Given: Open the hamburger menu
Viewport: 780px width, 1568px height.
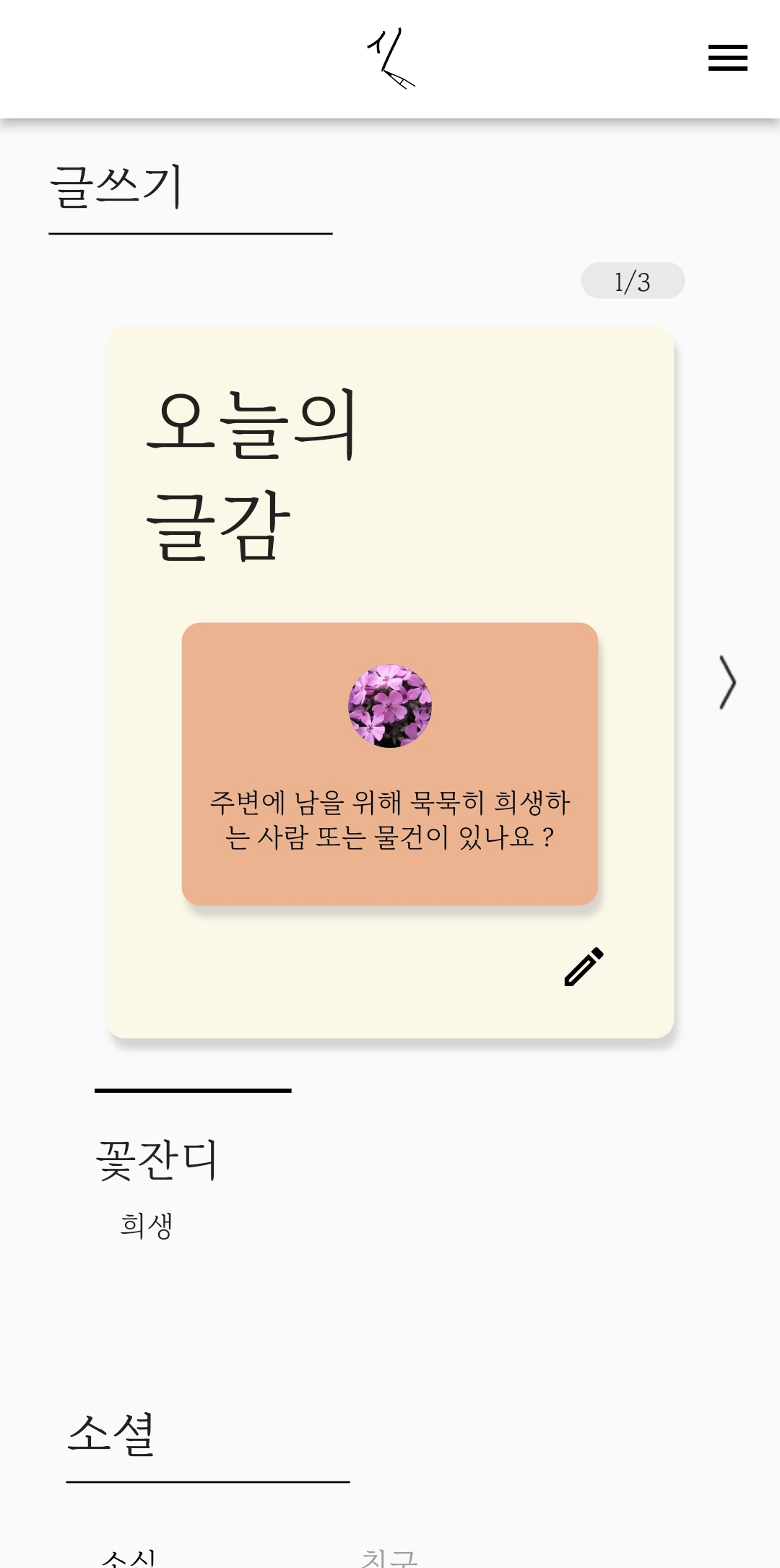Looking at the screenshot, I should (727, 58).
